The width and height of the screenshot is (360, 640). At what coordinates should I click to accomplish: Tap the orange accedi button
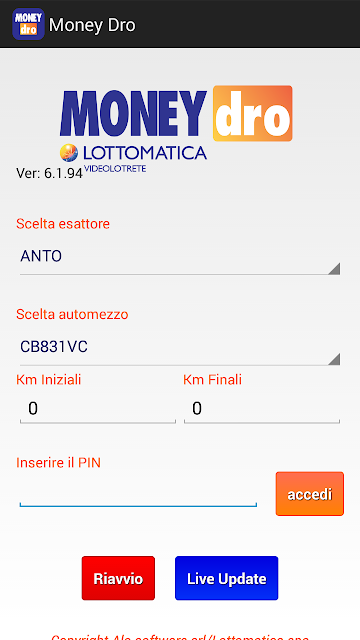(x=310, y=494)
